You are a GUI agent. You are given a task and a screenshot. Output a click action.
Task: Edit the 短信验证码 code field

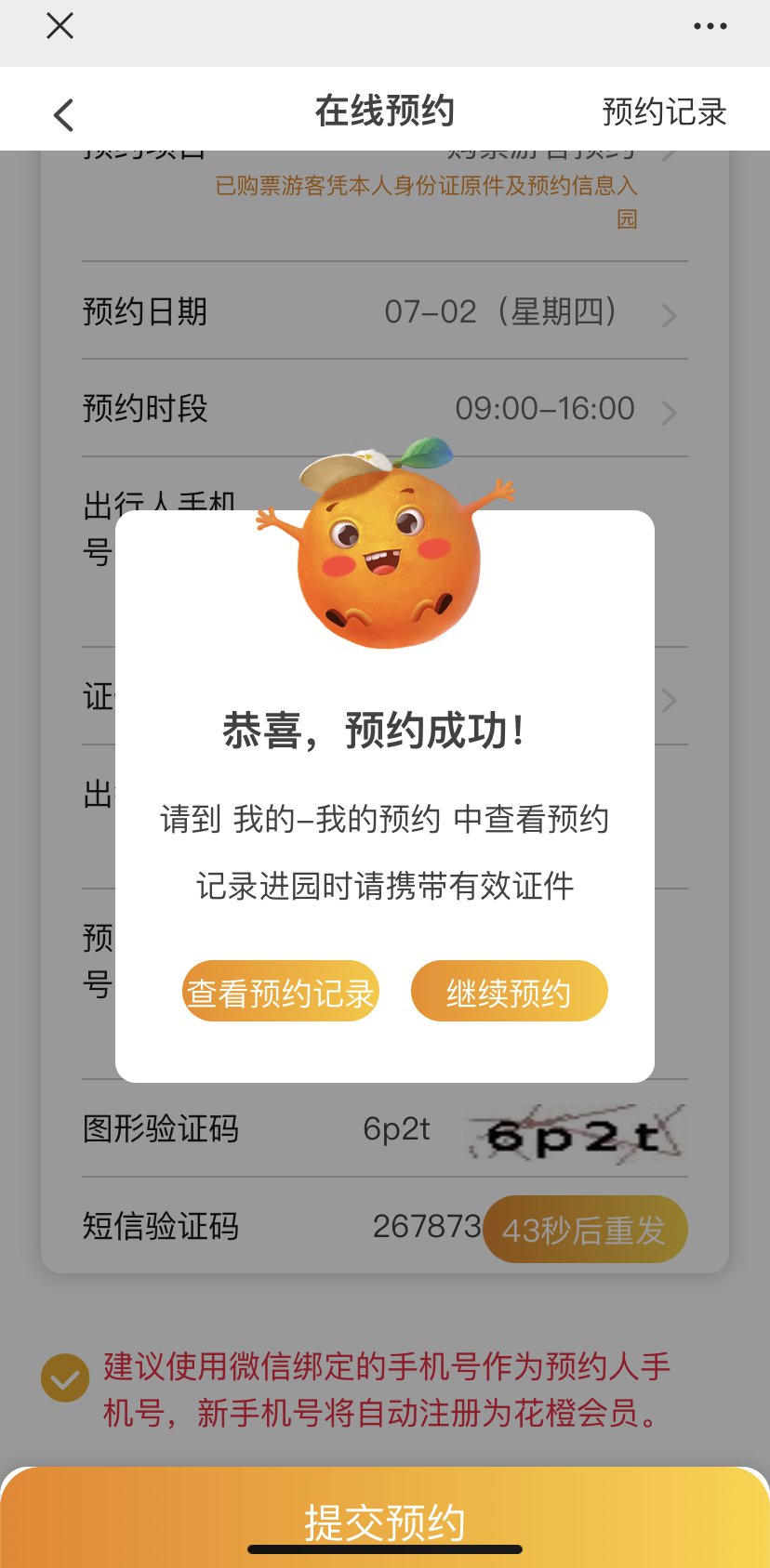426,1227
